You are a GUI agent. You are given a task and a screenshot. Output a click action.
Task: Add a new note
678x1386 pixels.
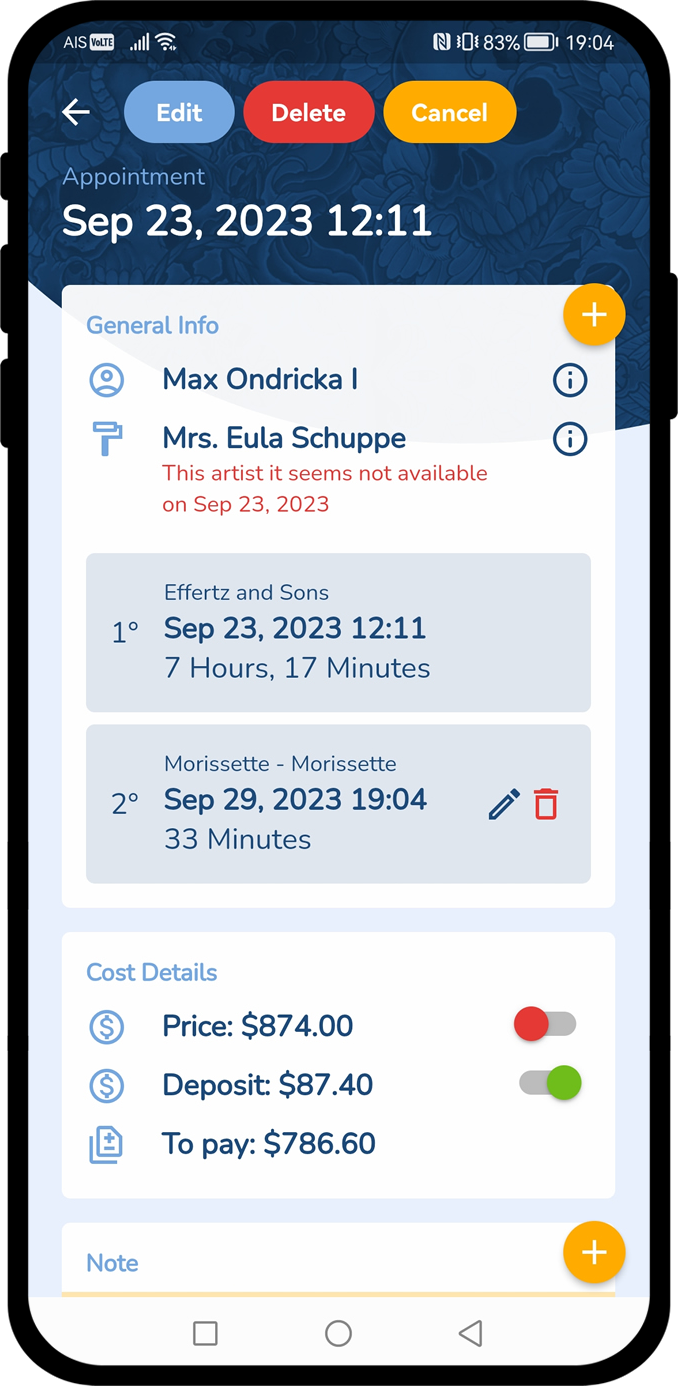[594, 1252]
